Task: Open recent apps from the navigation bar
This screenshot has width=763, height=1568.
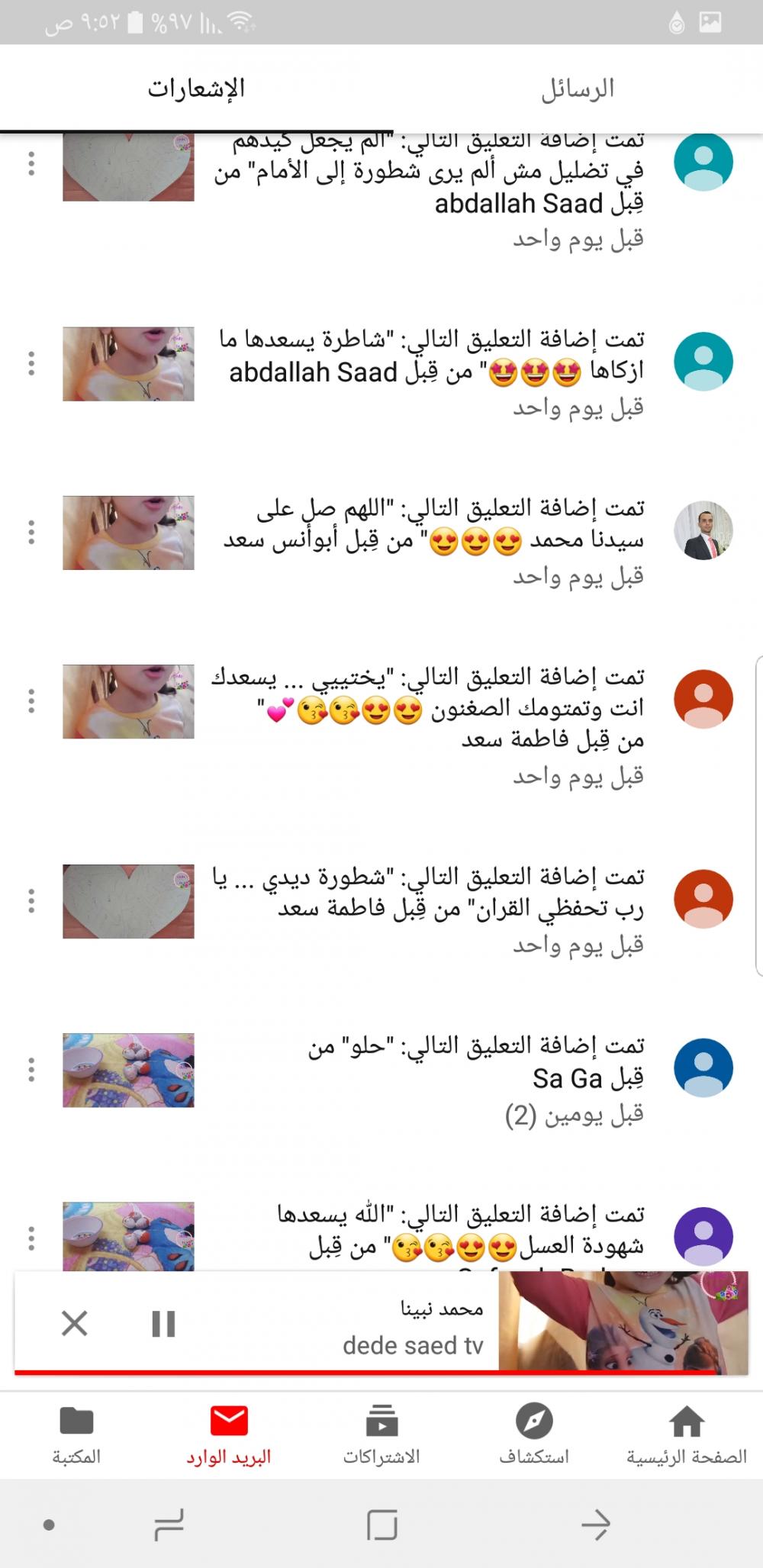Action: [x=169, y=1525]
